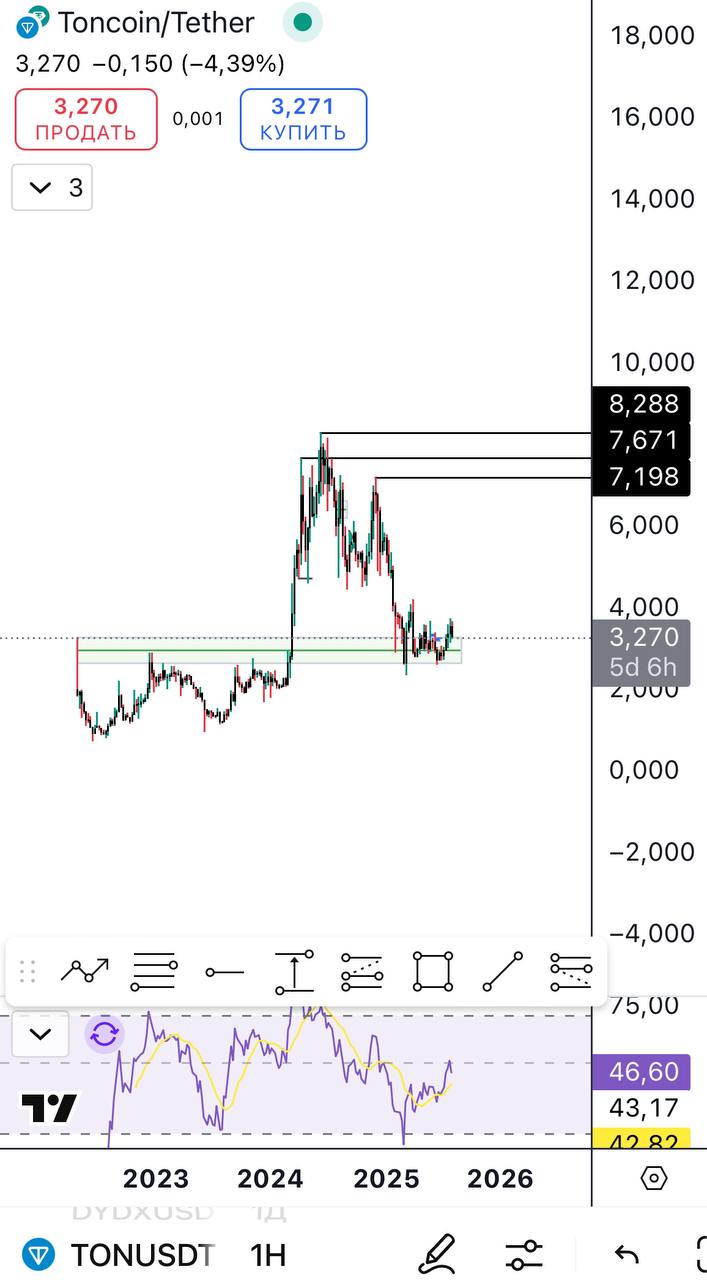Viewport: 707px width, 1280px height.
Task: Tap the blue КУПИТЬ buy button
Action: click(x=303, y=119)
